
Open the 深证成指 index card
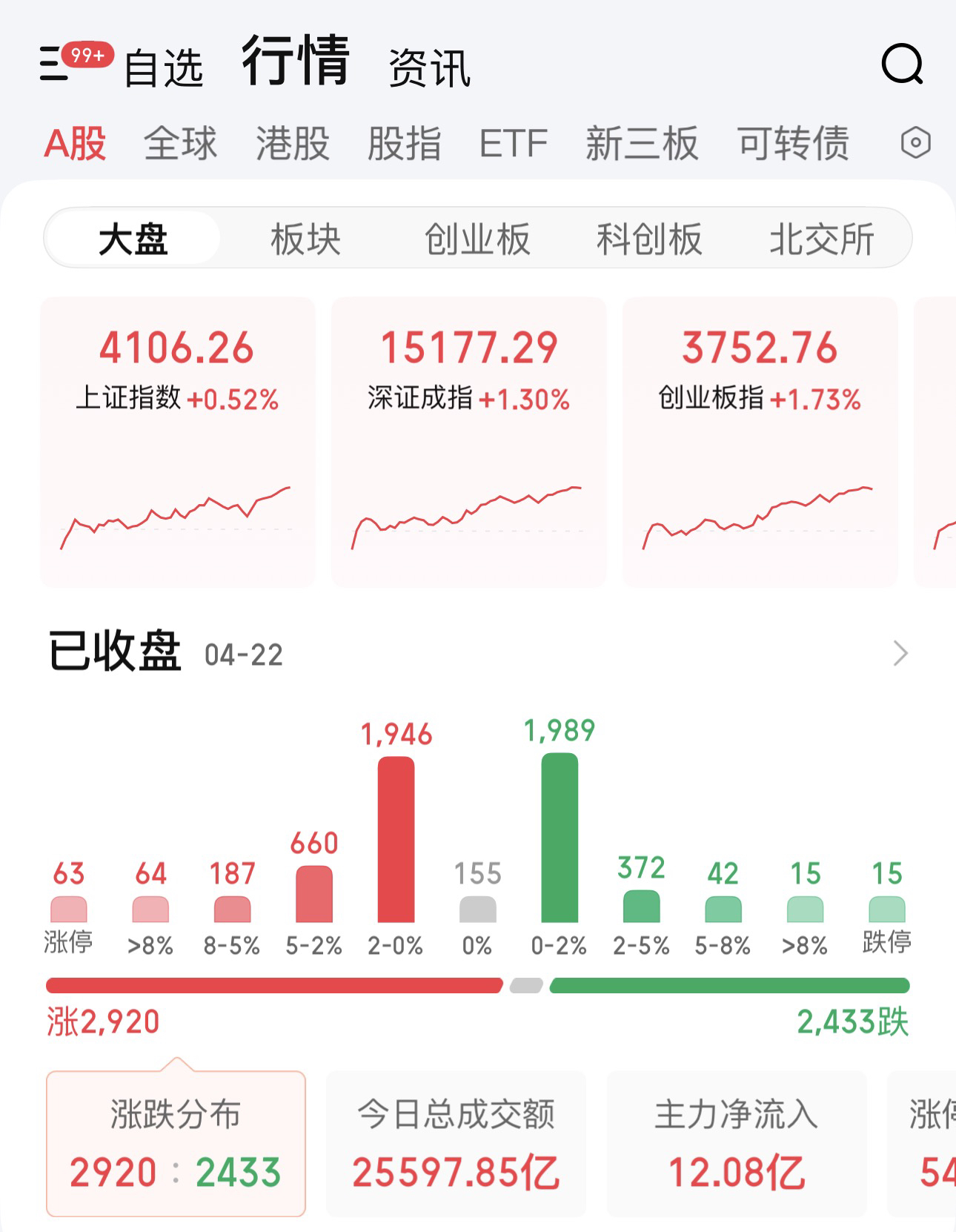468,442
